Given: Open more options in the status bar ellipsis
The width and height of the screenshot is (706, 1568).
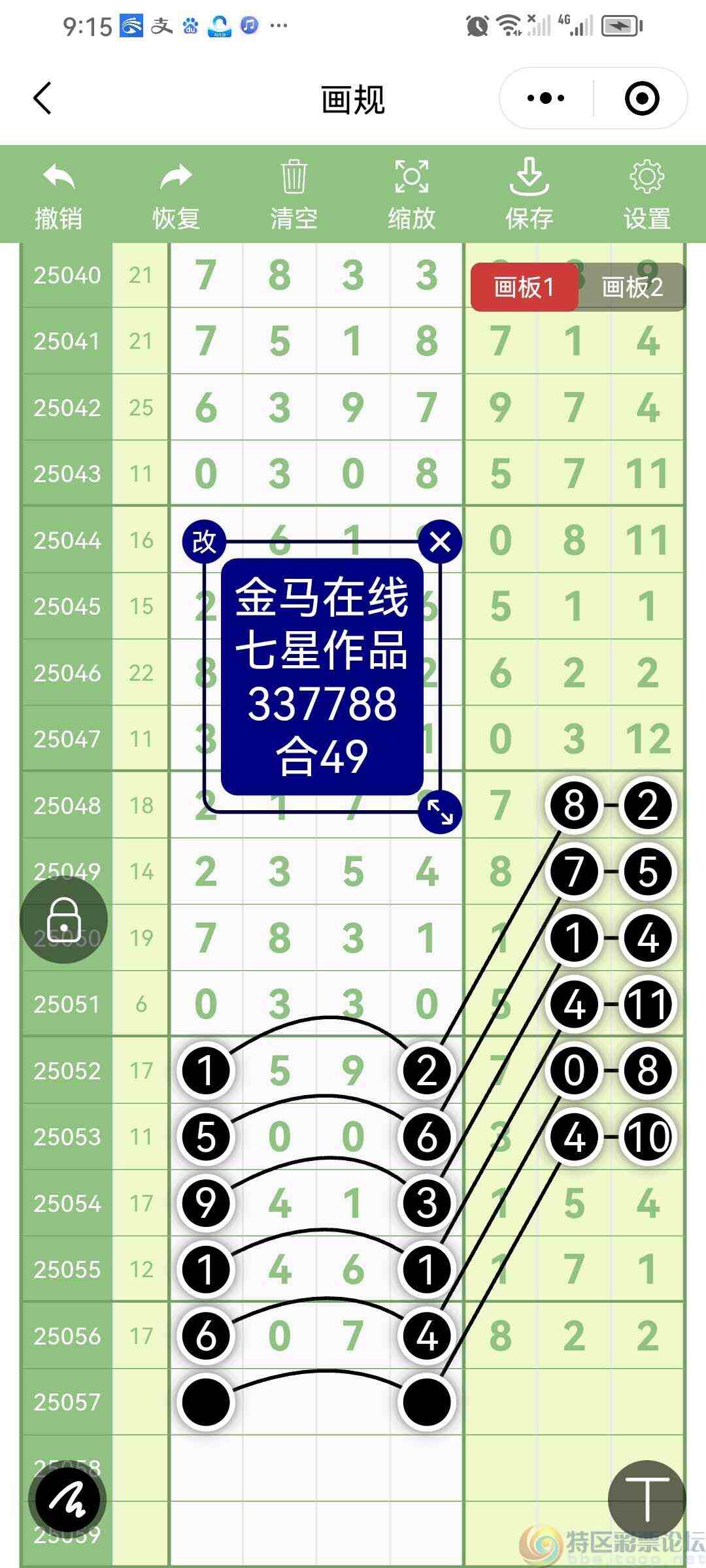Looking at the screenshot, I should [278, 26].
